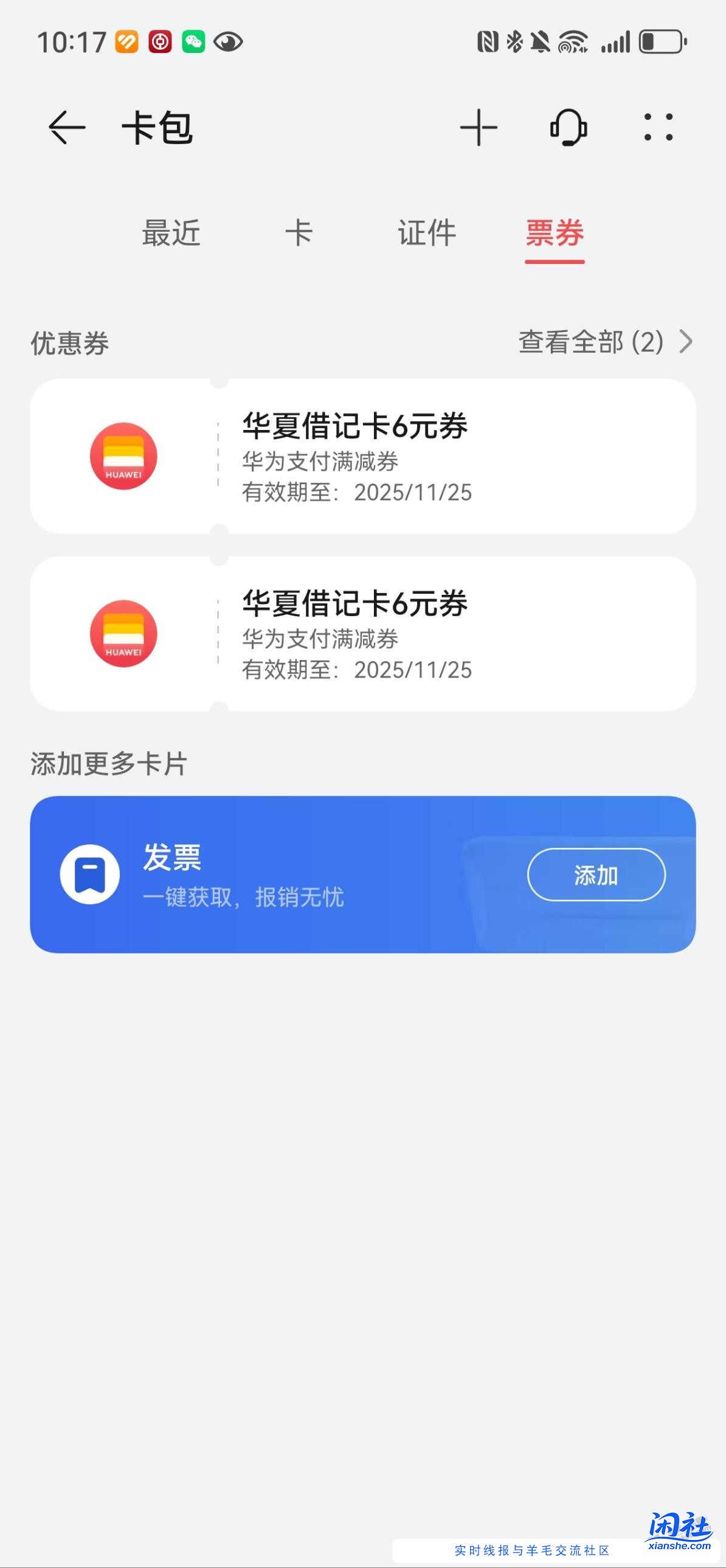Viewport: 726px width, 1568px height.
Task: Open the 证件 tab
Action: pyautogui.click(x=427, y=233)
